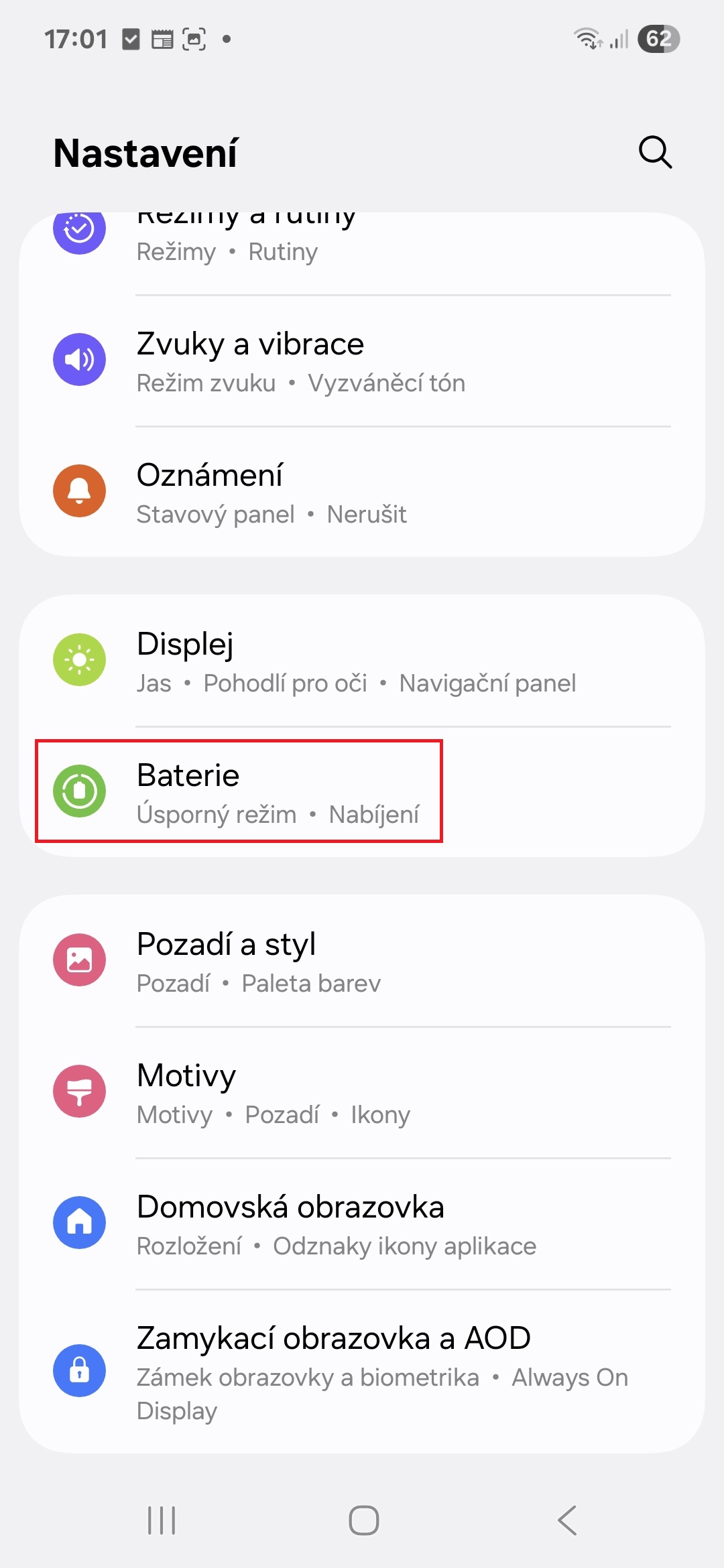Screen dimensions: 724x1568
Task: Tap the home button in the navigation bar
Action: [363, 1520]
